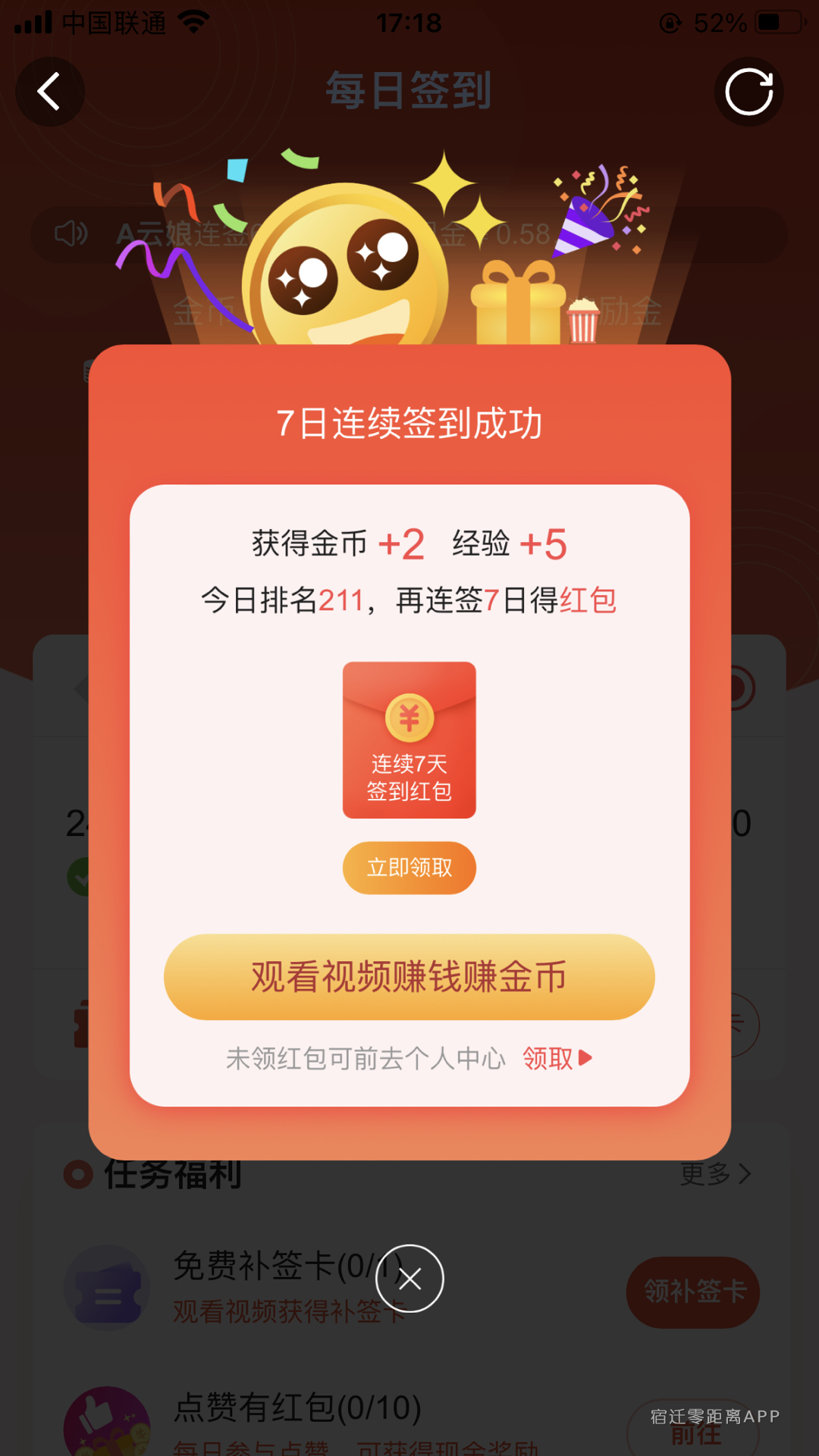Refresh the 每日签到 page
Viewport: 819px width, 1456px height.
tap(748, 92)
